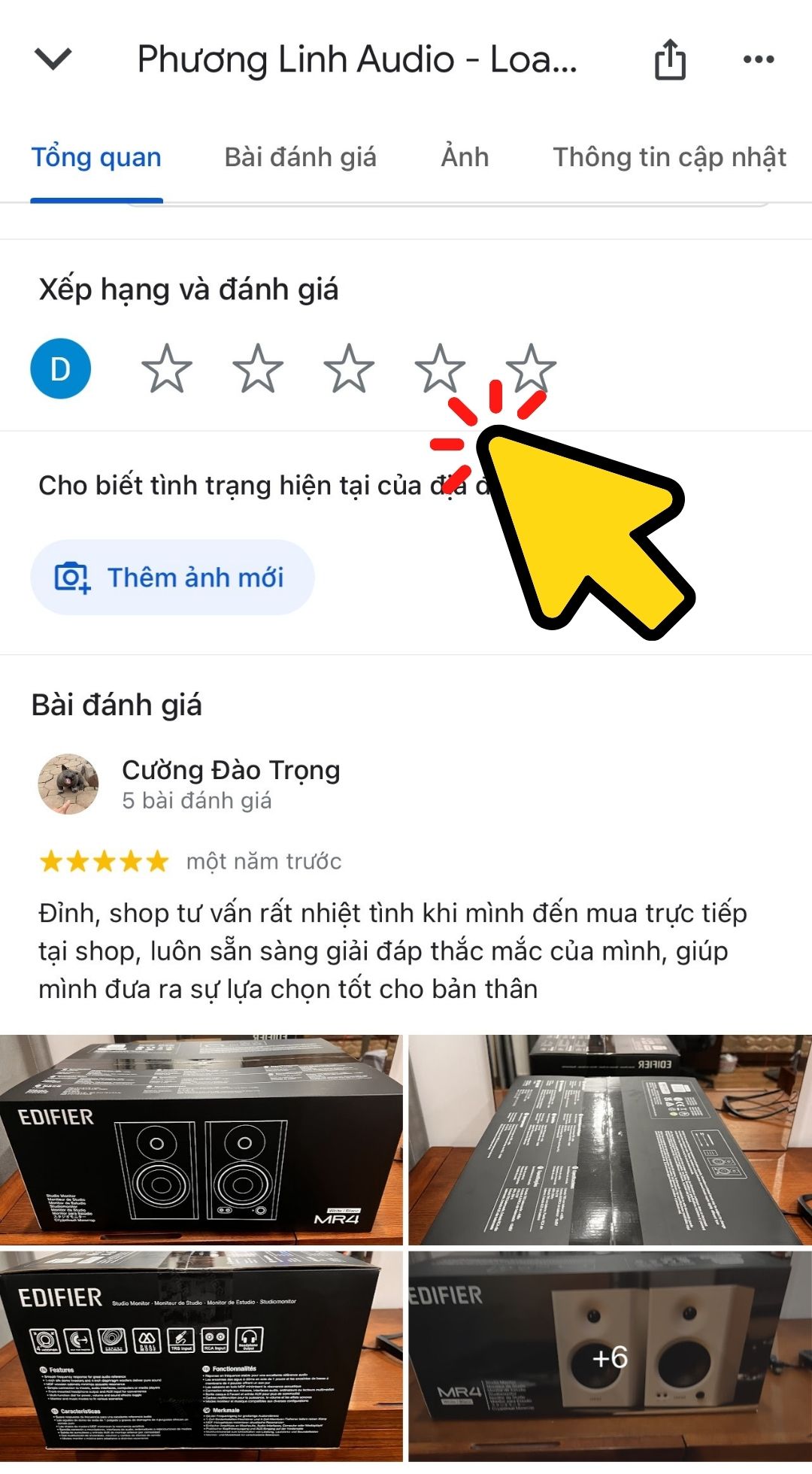Open the Ảnh tab

point(464,156)
